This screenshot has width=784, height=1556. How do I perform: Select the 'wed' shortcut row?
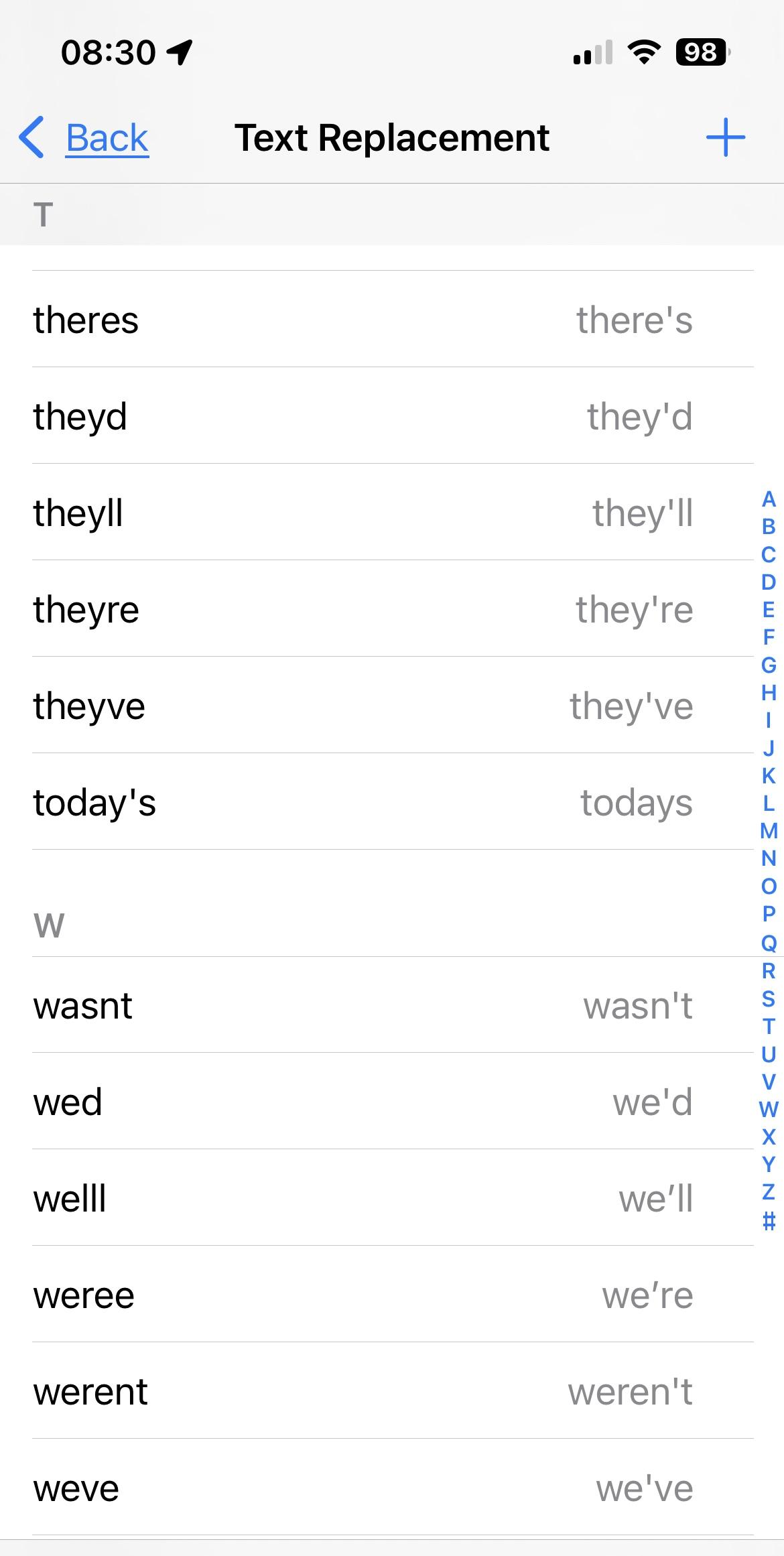click(x=392, y=1101)
